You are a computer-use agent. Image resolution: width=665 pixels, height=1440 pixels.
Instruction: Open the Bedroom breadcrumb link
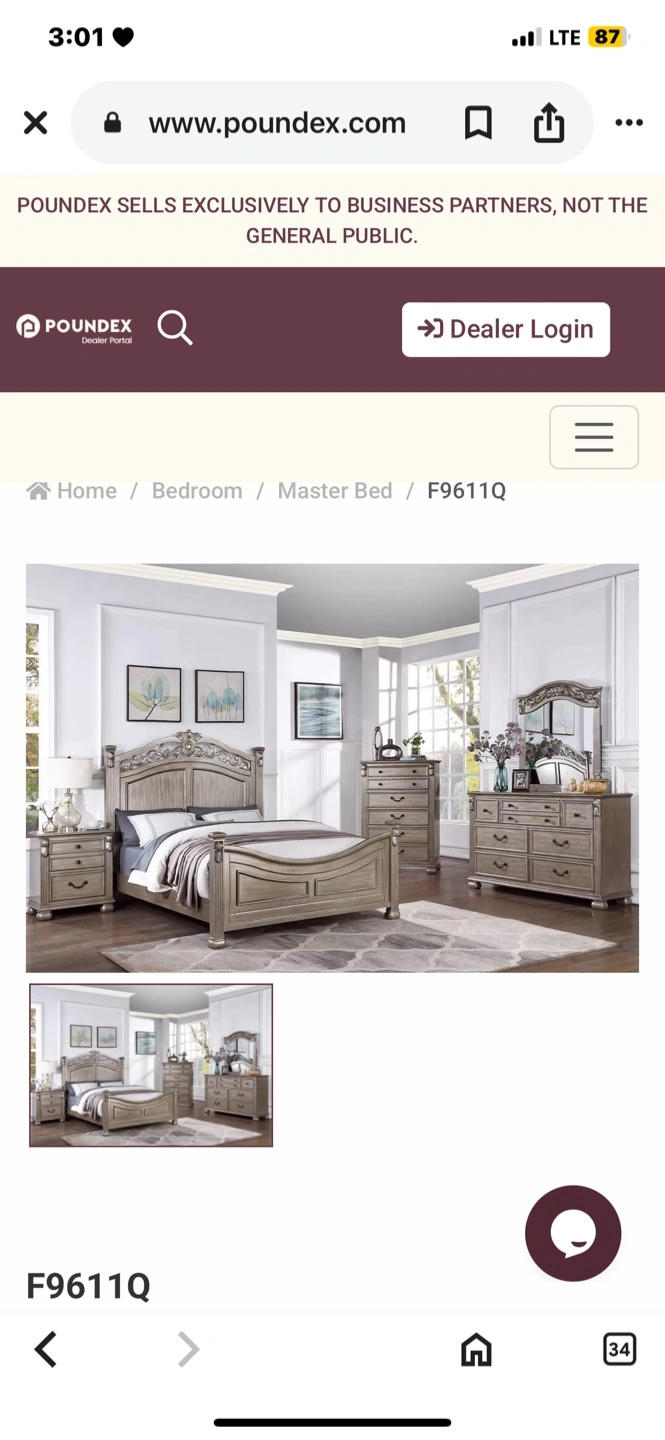197,491
